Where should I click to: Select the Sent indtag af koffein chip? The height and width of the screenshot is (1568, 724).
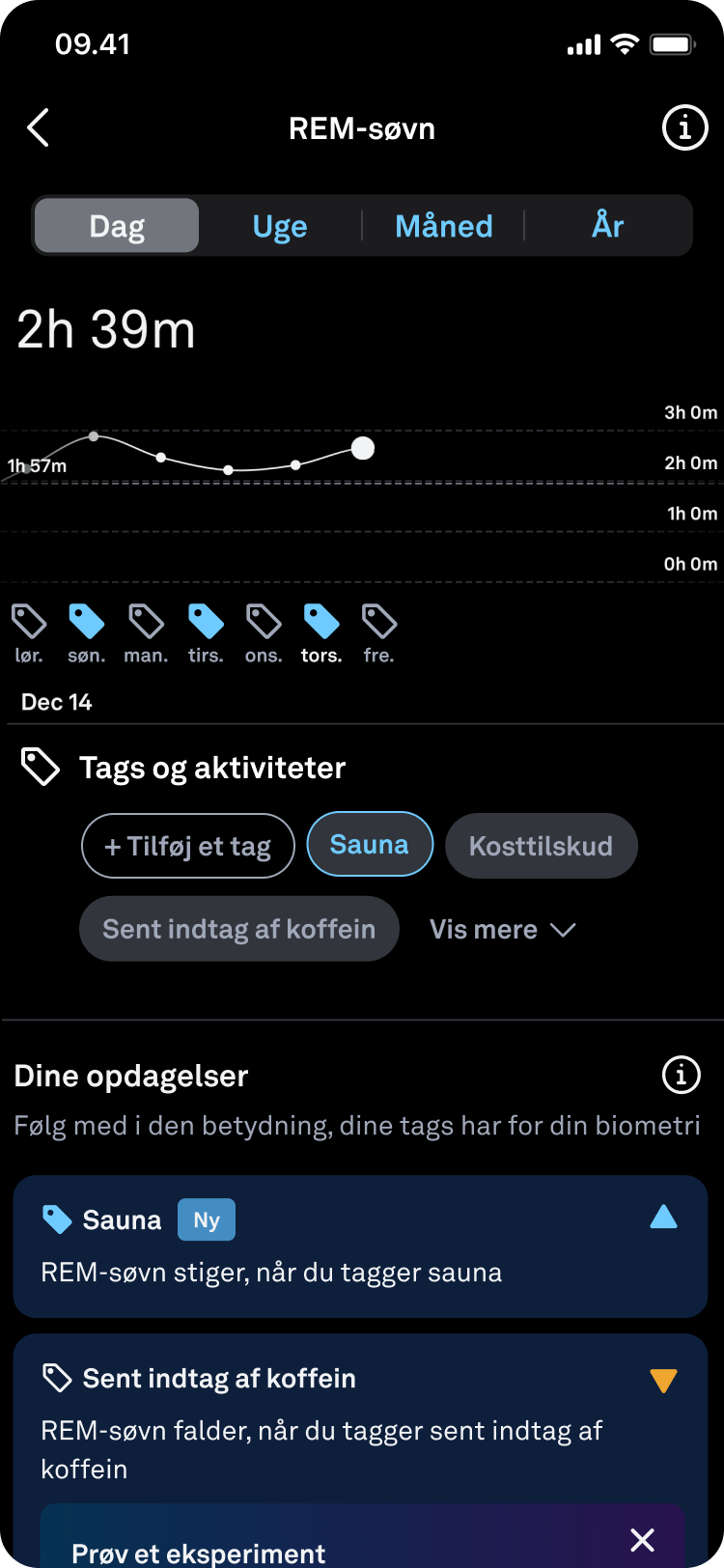pyautogui.click(x=239, y=929)
